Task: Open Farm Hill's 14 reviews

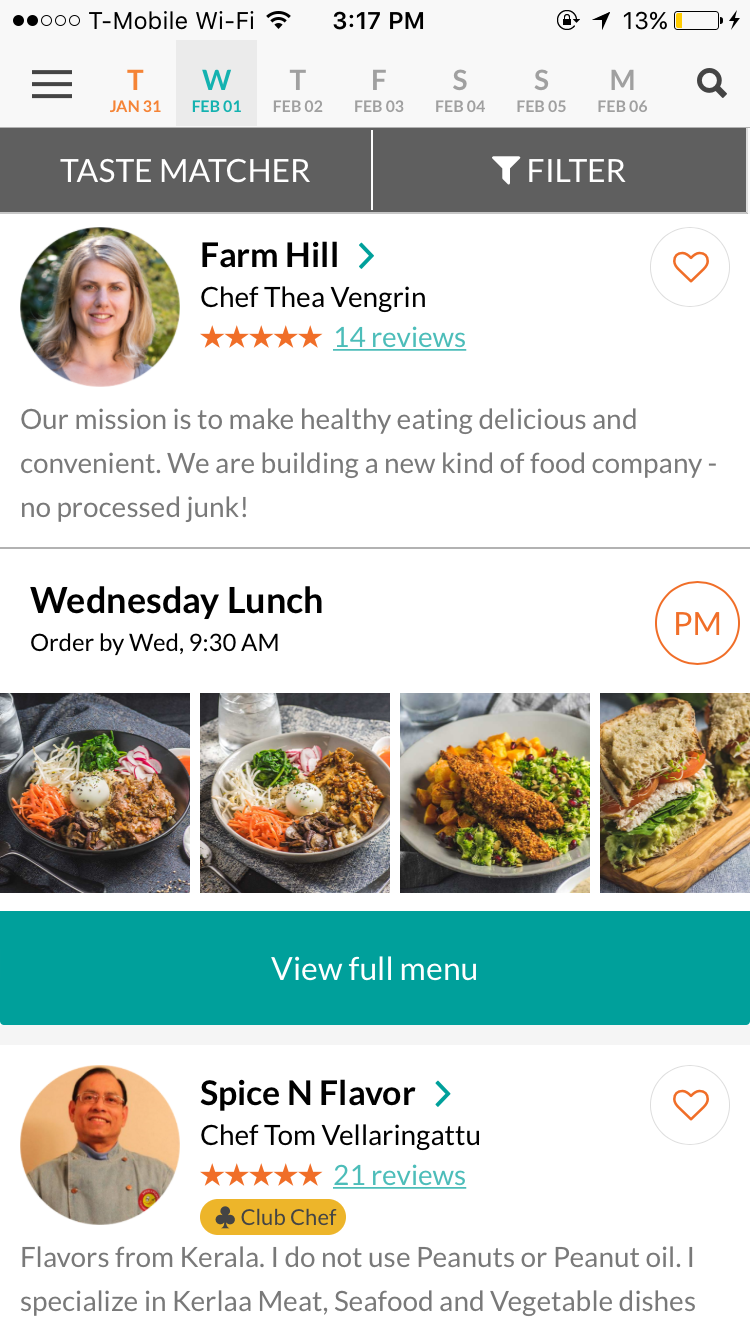Action: pyautogui.click(x=399, y=338)
